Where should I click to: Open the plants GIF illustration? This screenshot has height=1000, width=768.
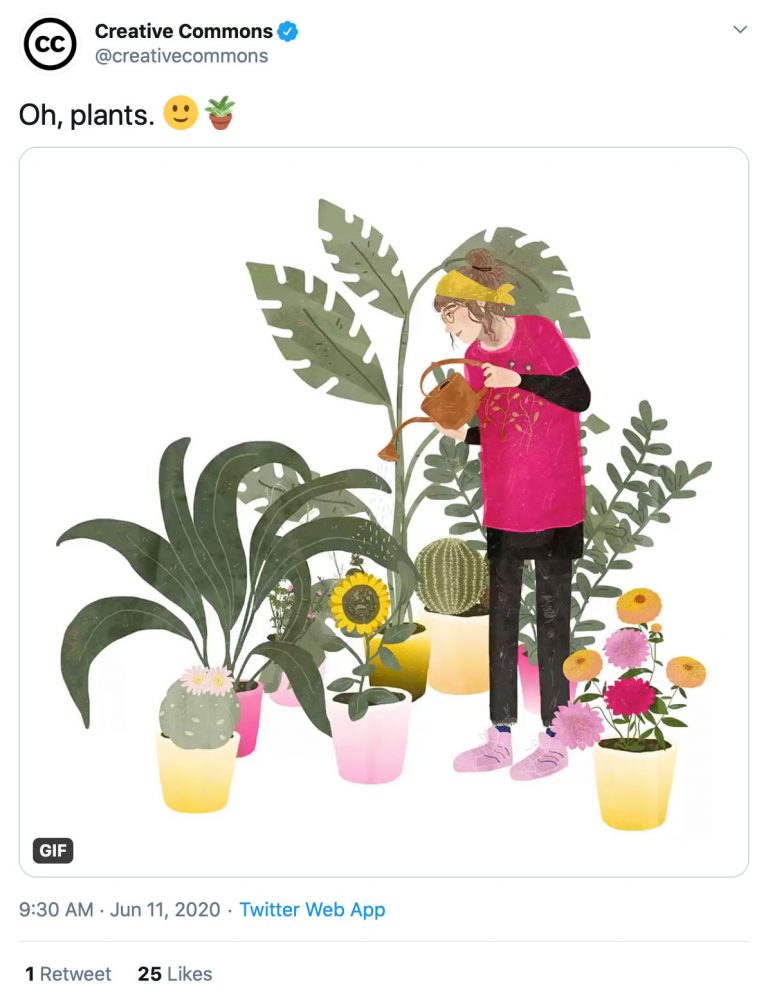pos(384,512)
